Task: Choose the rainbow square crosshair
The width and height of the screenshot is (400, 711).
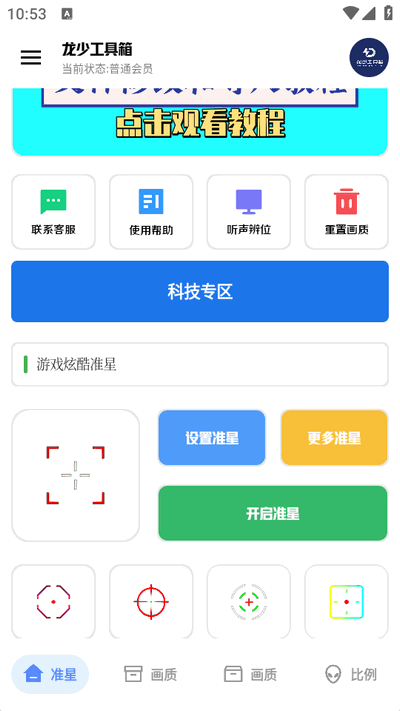Action: point(346,602)
